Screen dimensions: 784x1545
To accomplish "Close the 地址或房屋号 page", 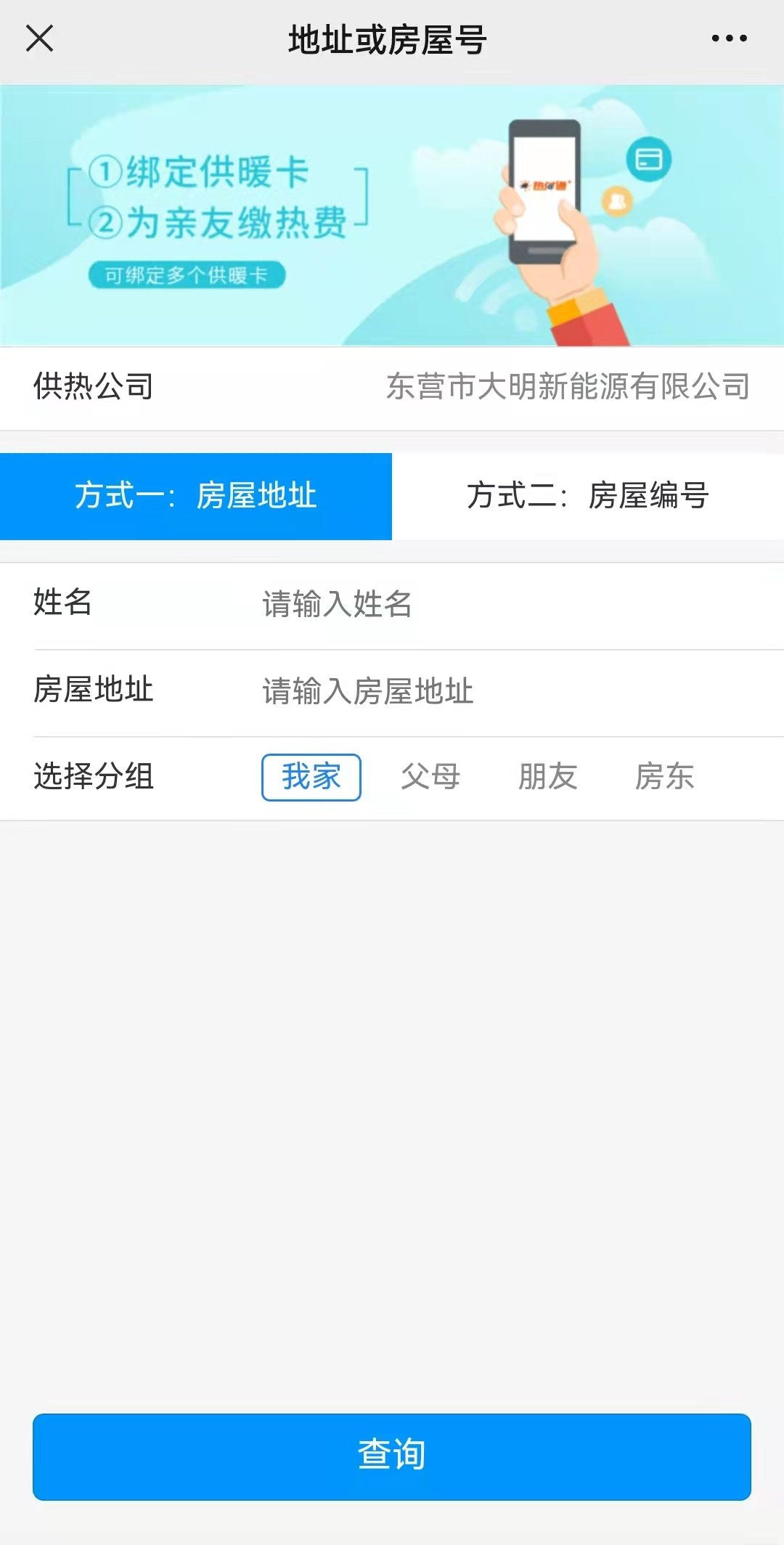I will coord(40,39).
